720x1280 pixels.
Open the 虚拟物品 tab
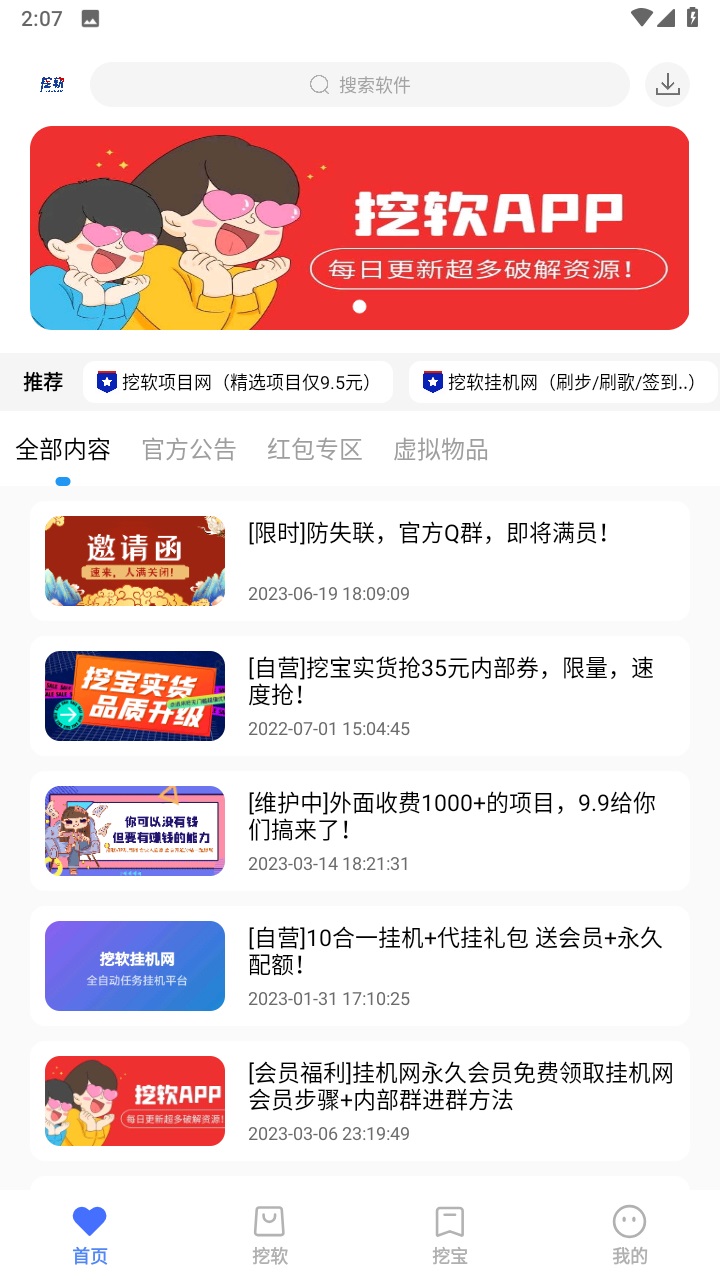441,450
